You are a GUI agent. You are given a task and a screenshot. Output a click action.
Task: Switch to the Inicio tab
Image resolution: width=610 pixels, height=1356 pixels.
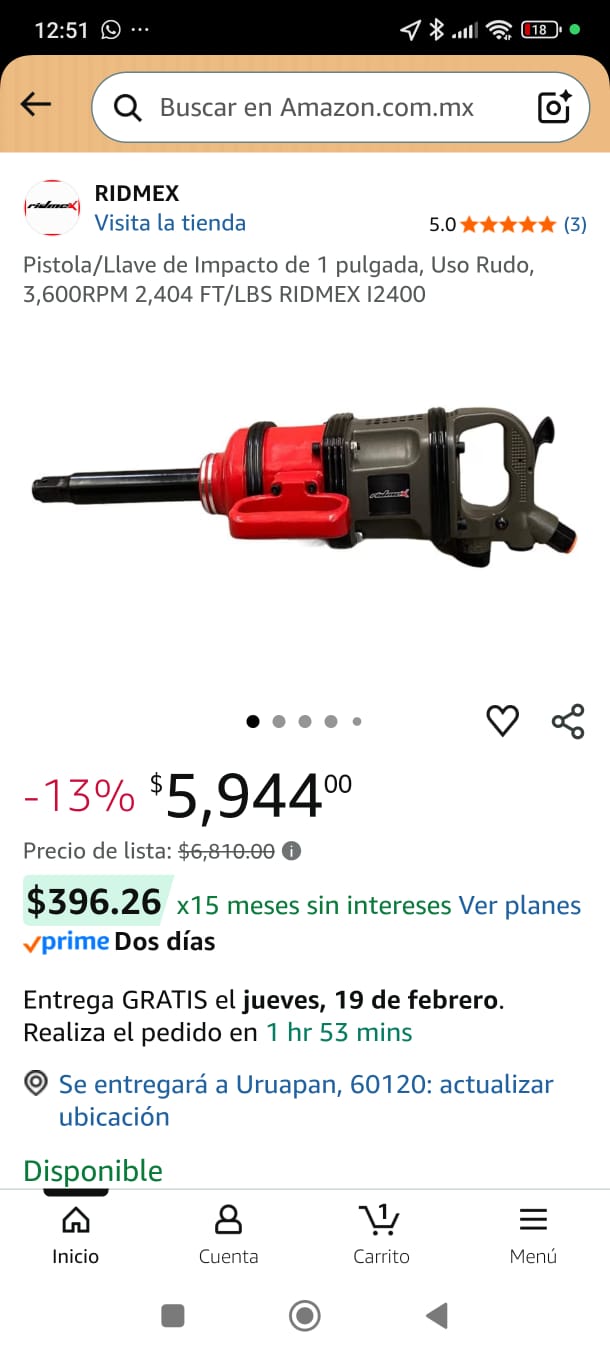coord(76,1234)
